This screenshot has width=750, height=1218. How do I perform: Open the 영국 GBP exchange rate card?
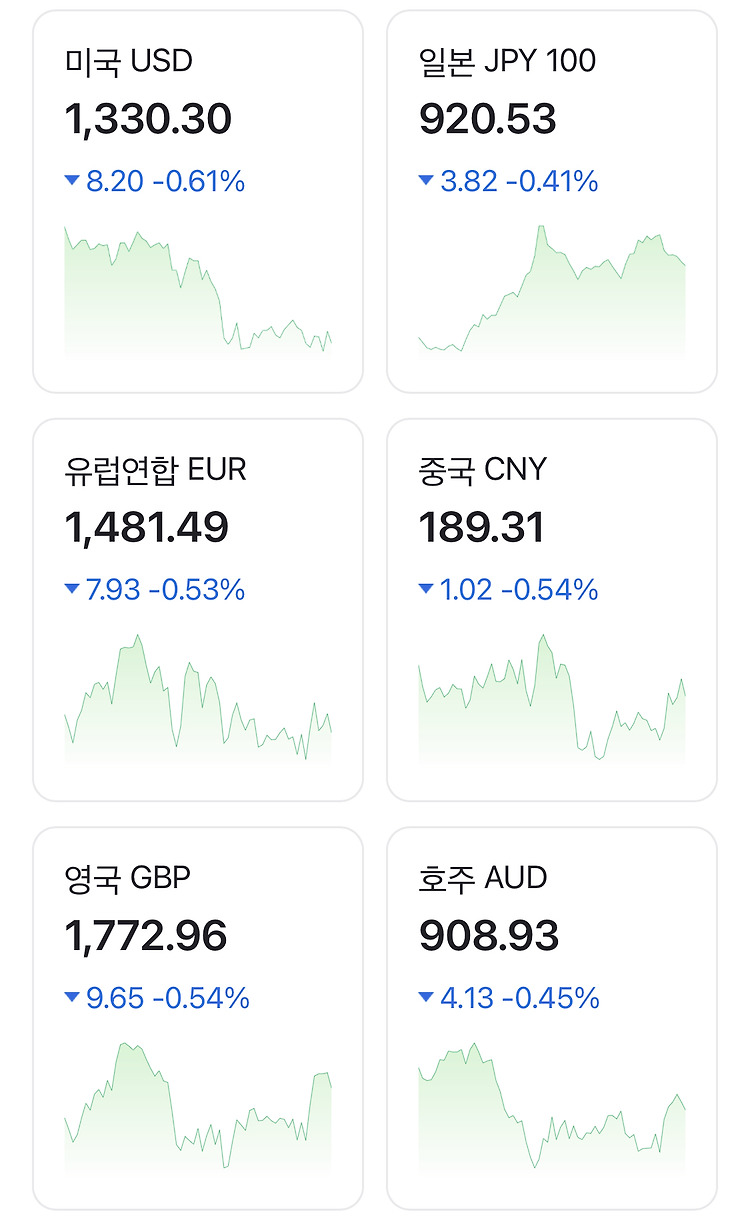(x=198, y=1018)
